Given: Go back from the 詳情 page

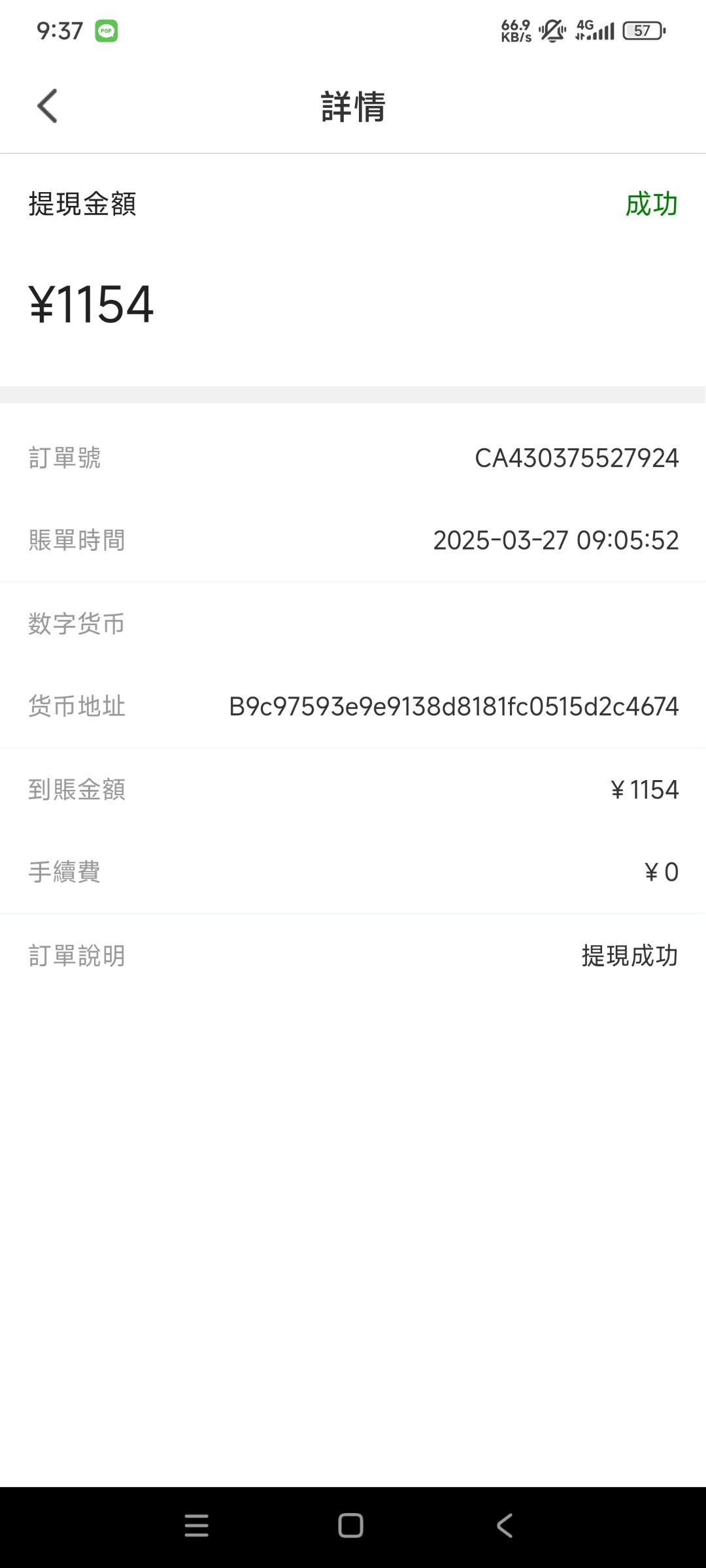Looking at the screenshot, I should (x=47, y=106).
